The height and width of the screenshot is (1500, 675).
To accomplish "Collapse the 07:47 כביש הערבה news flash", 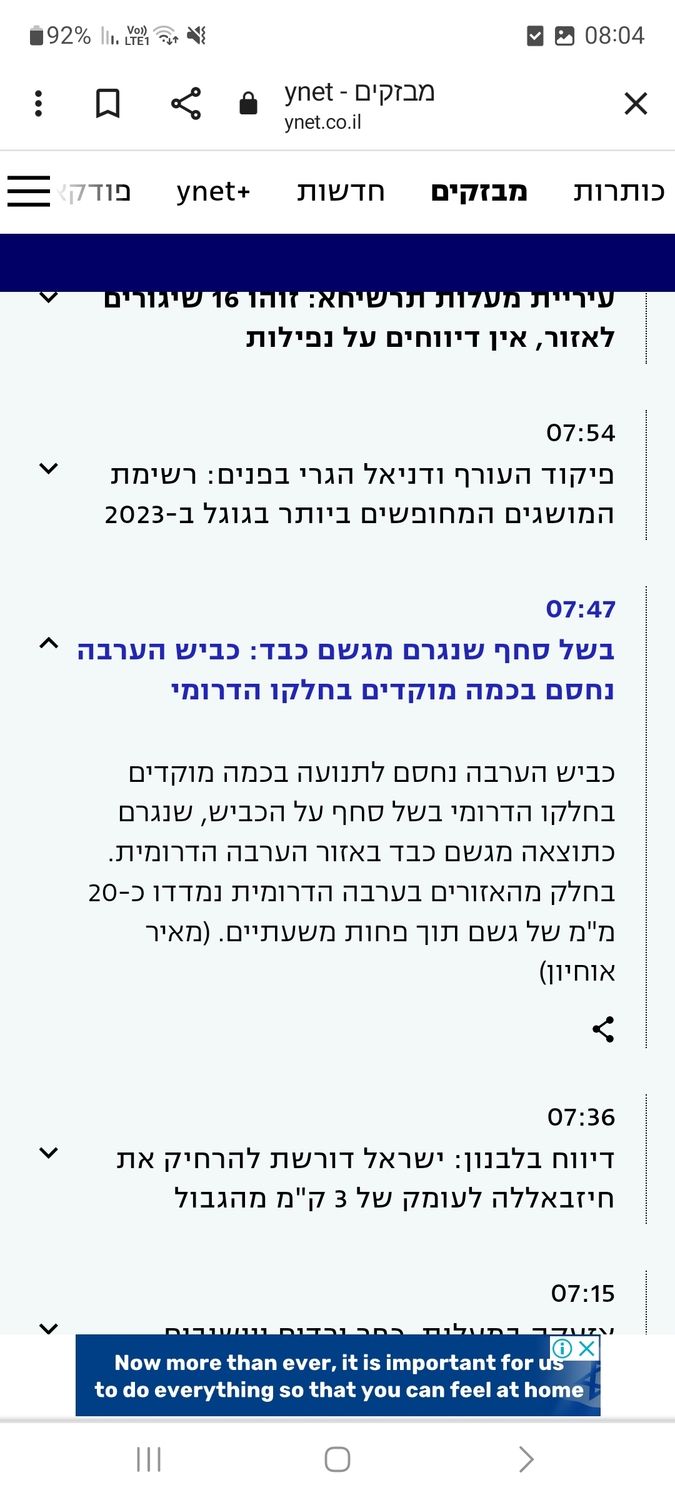I will (48, 644).
